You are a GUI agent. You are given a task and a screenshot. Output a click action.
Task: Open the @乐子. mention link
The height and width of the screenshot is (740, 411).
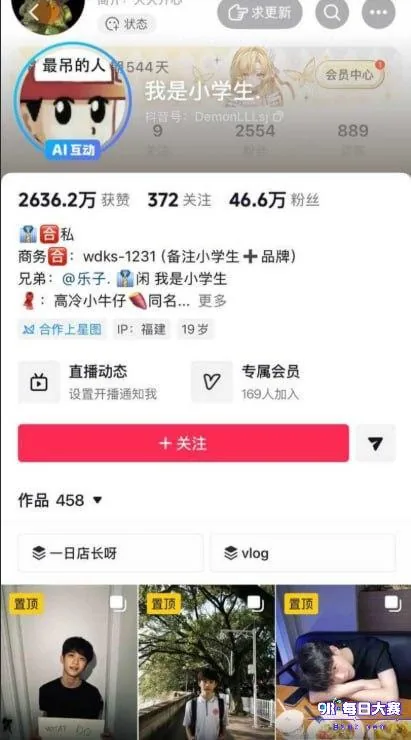(86, 278)
